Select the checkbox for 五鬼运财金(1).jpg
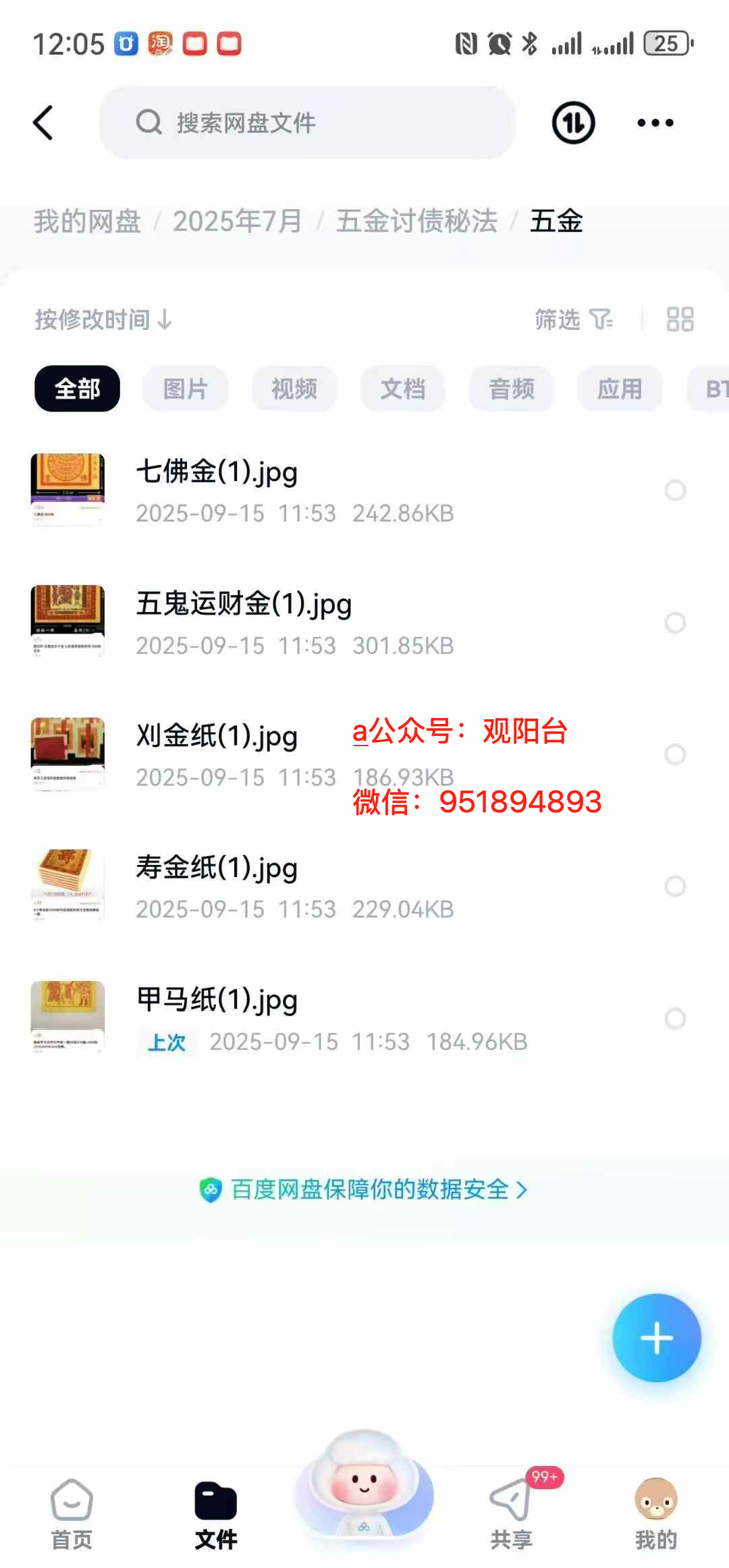The width and height of the screenshot is (729, 1568). [675, 623]
